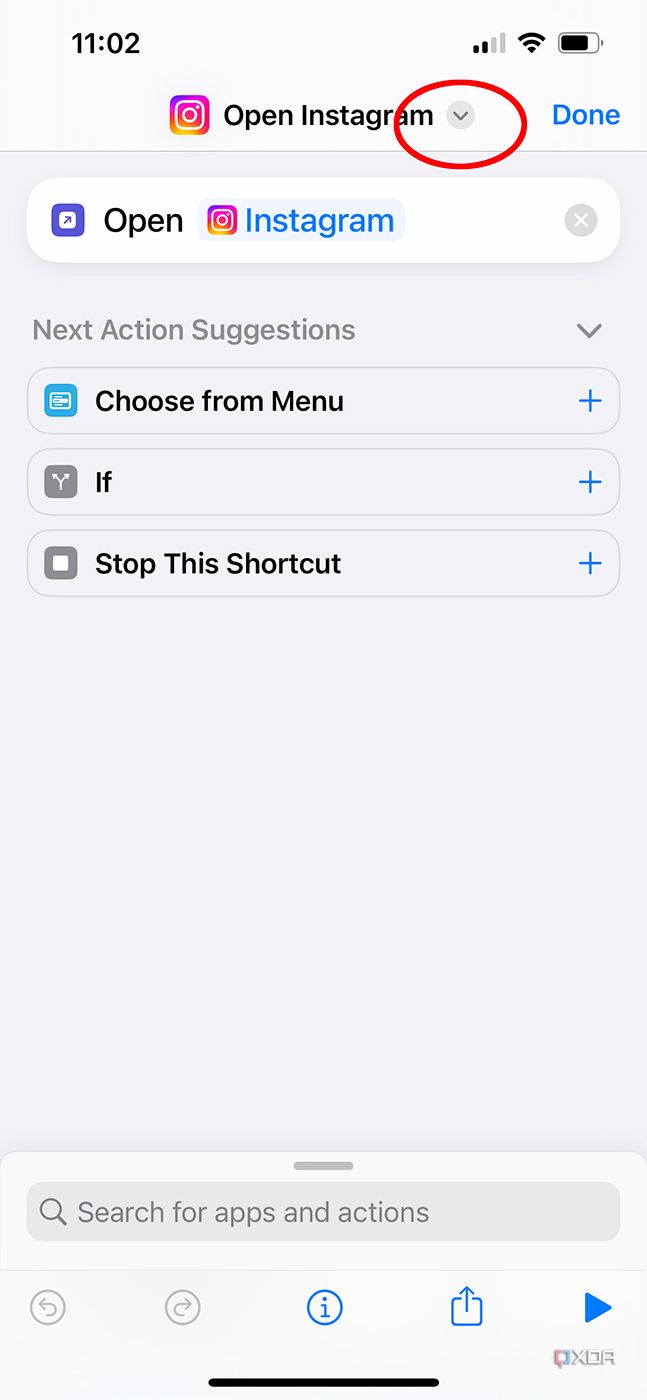Remove the Open Instagram action
Viewport: 647px width, 1400px height.
[x=581, y=220]
